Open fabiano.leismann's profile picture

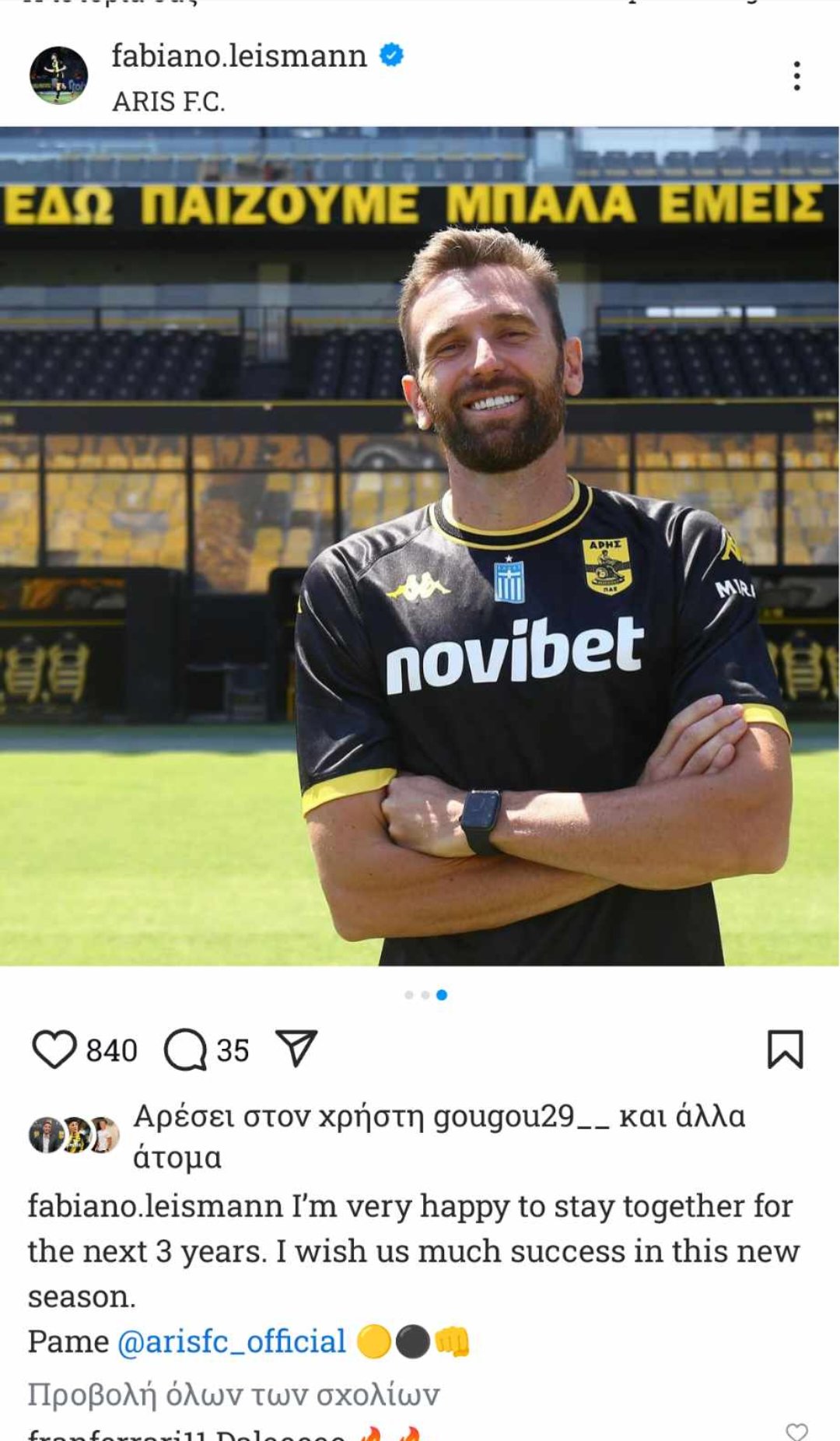pos(58,75)
